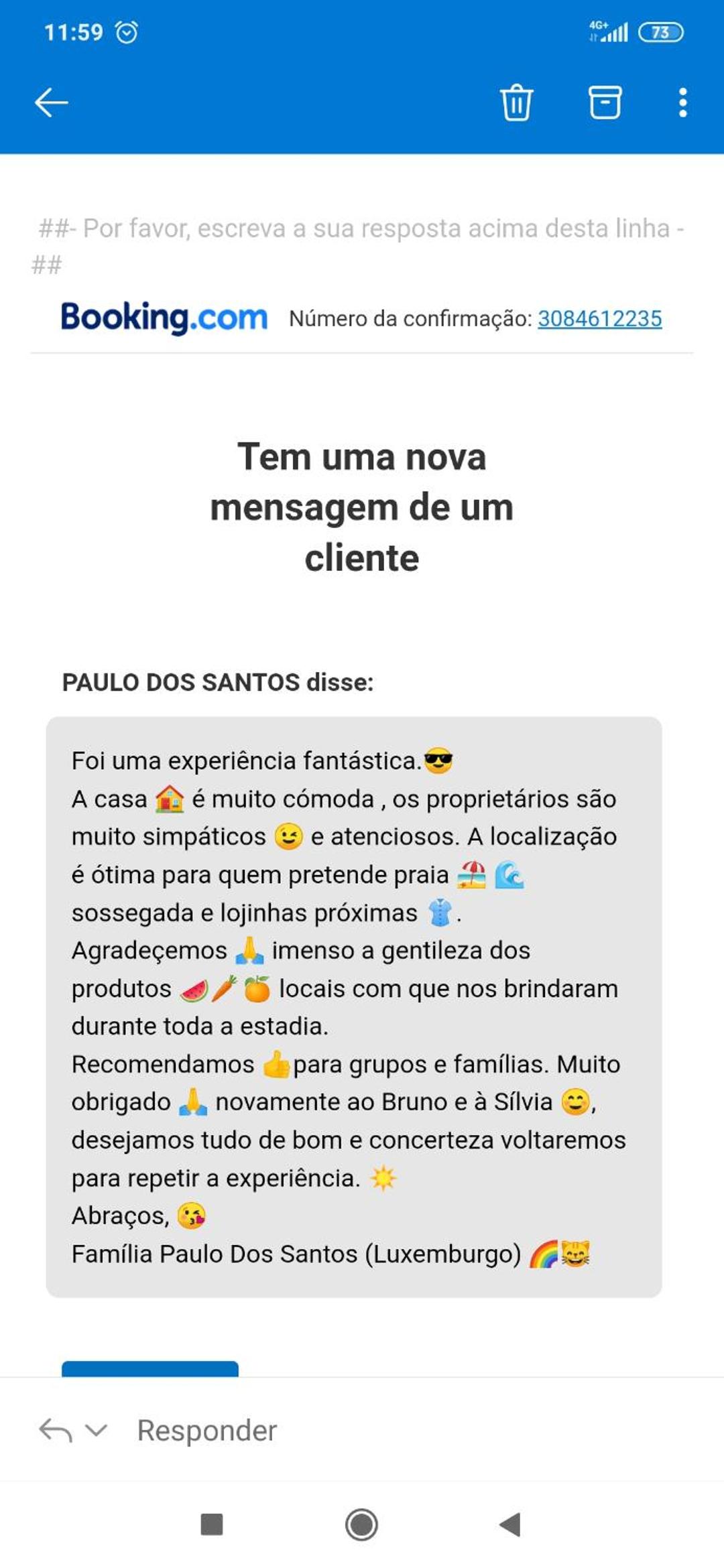Expand the reply options chevron
The image size is (724, 1568).
(x=97, y=1431)
